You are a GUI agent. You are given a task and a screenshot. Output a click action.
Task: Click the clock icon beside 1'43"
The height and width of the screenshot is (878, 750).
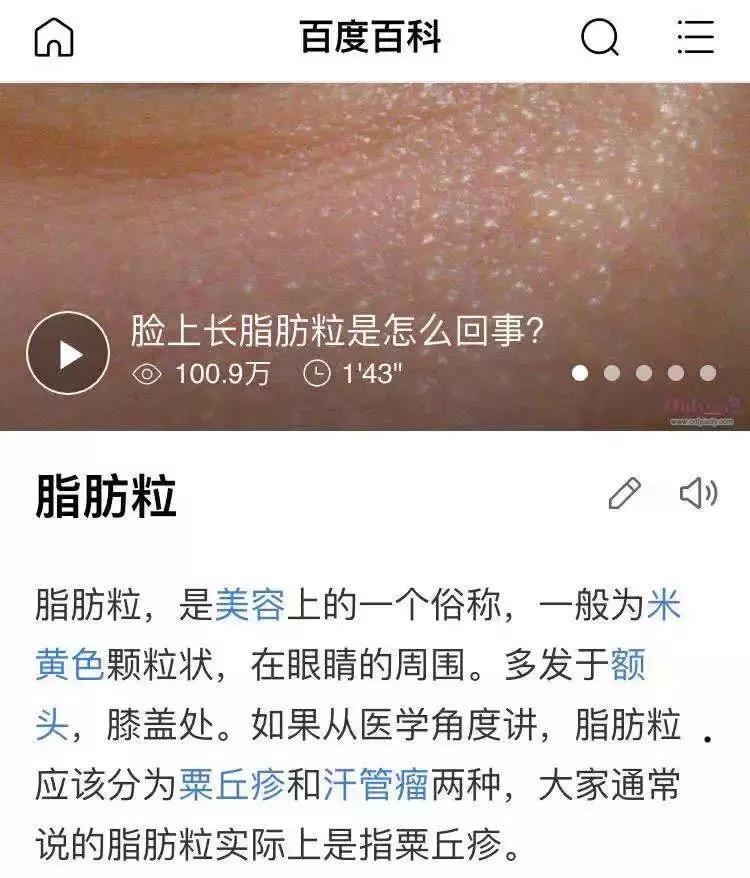tap(318, 374)
